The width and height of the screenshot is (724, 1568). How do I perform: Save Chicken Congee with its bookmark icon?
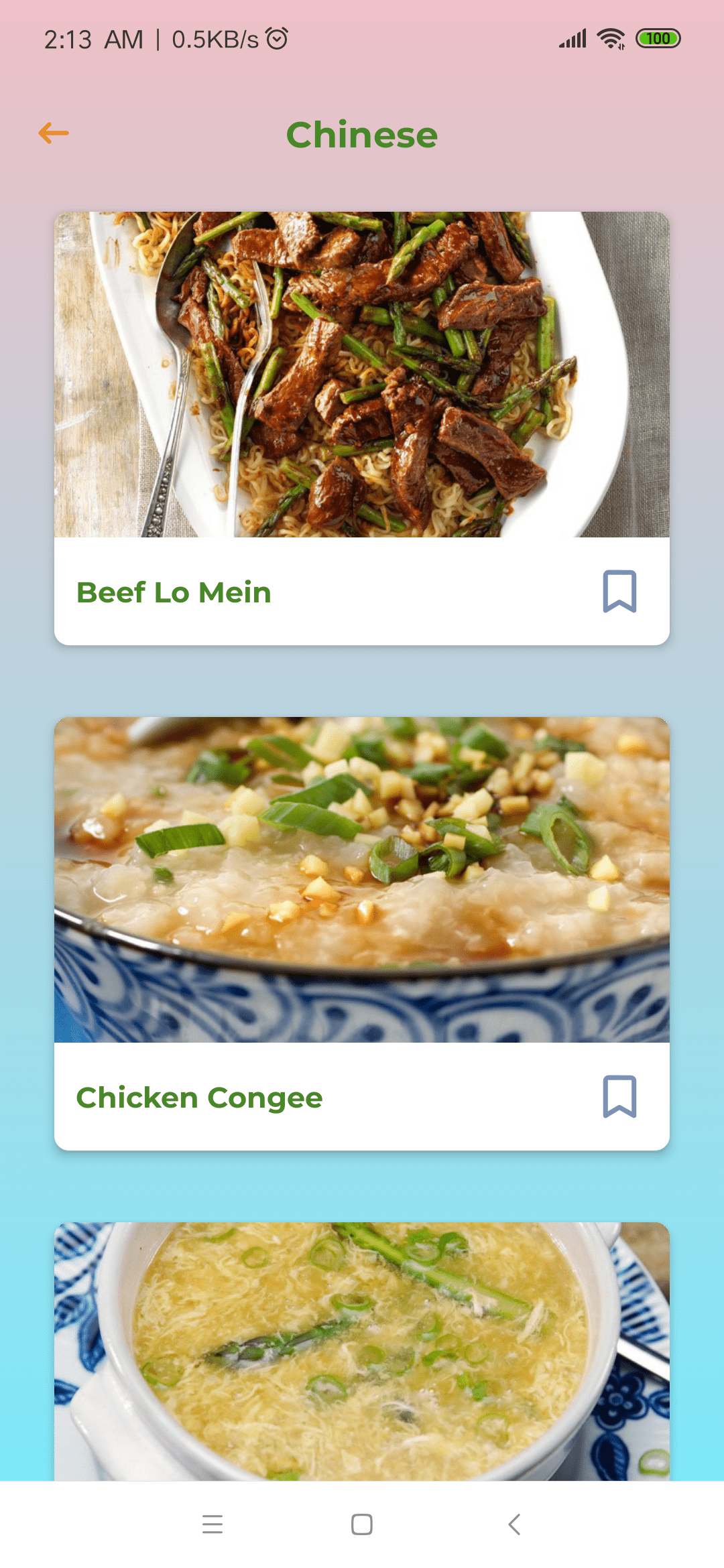[x=619, y=1096]
